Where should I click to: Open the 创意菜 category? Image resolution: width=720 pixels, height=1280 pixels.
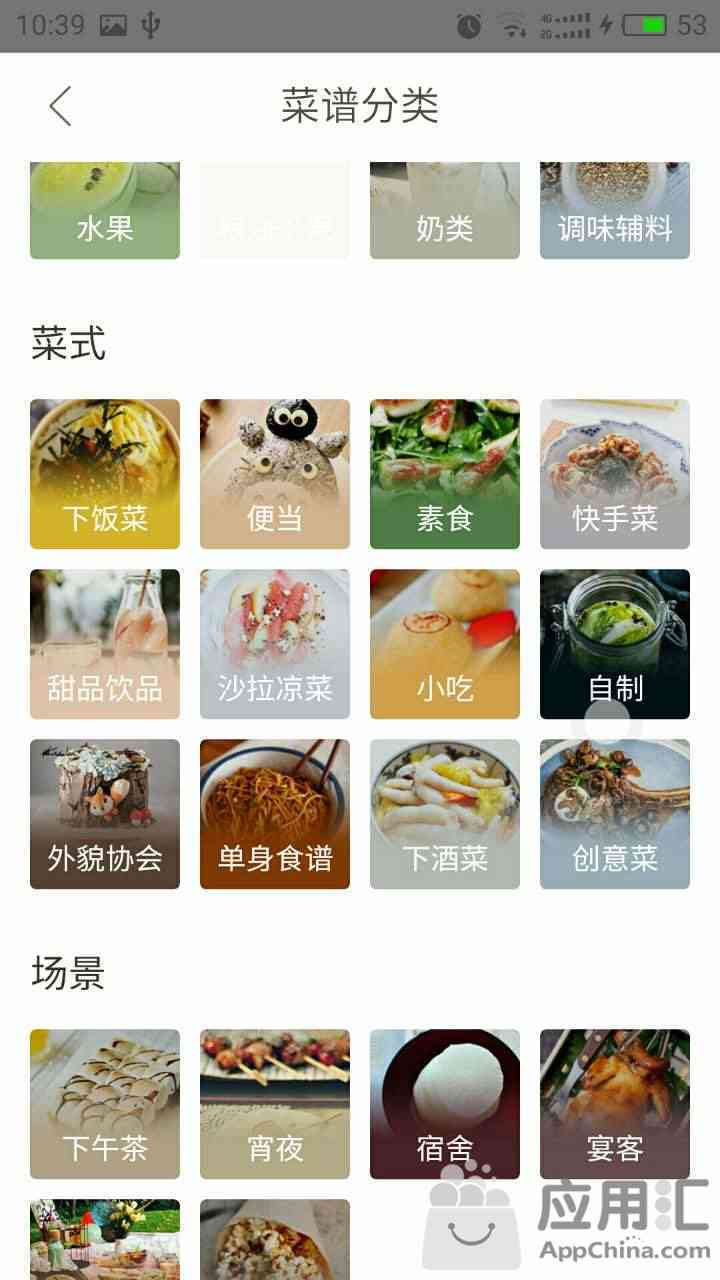pyautogui.click(x=615, y=814)
